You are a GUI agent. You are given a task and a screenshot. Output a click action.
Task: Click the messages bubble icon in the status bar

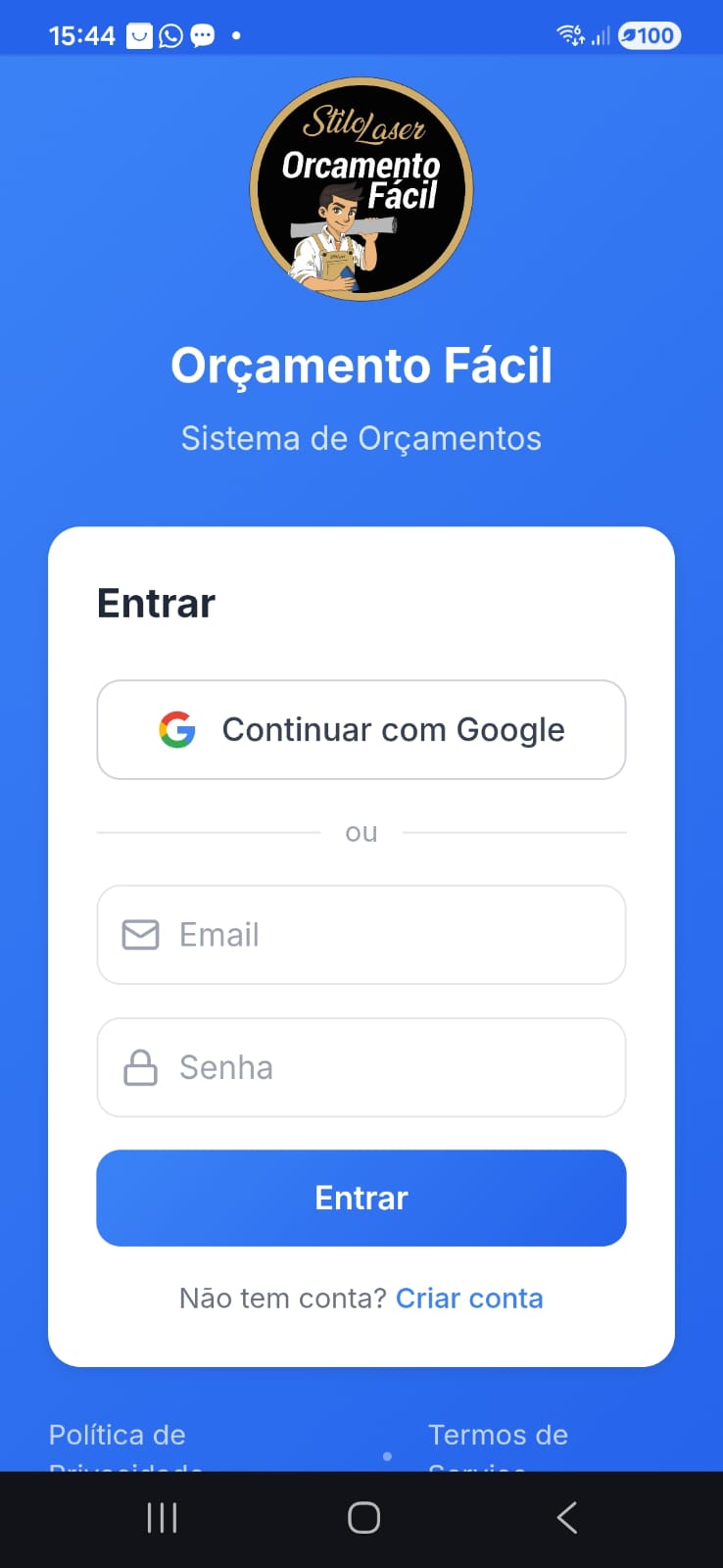[x=202, y=35]
